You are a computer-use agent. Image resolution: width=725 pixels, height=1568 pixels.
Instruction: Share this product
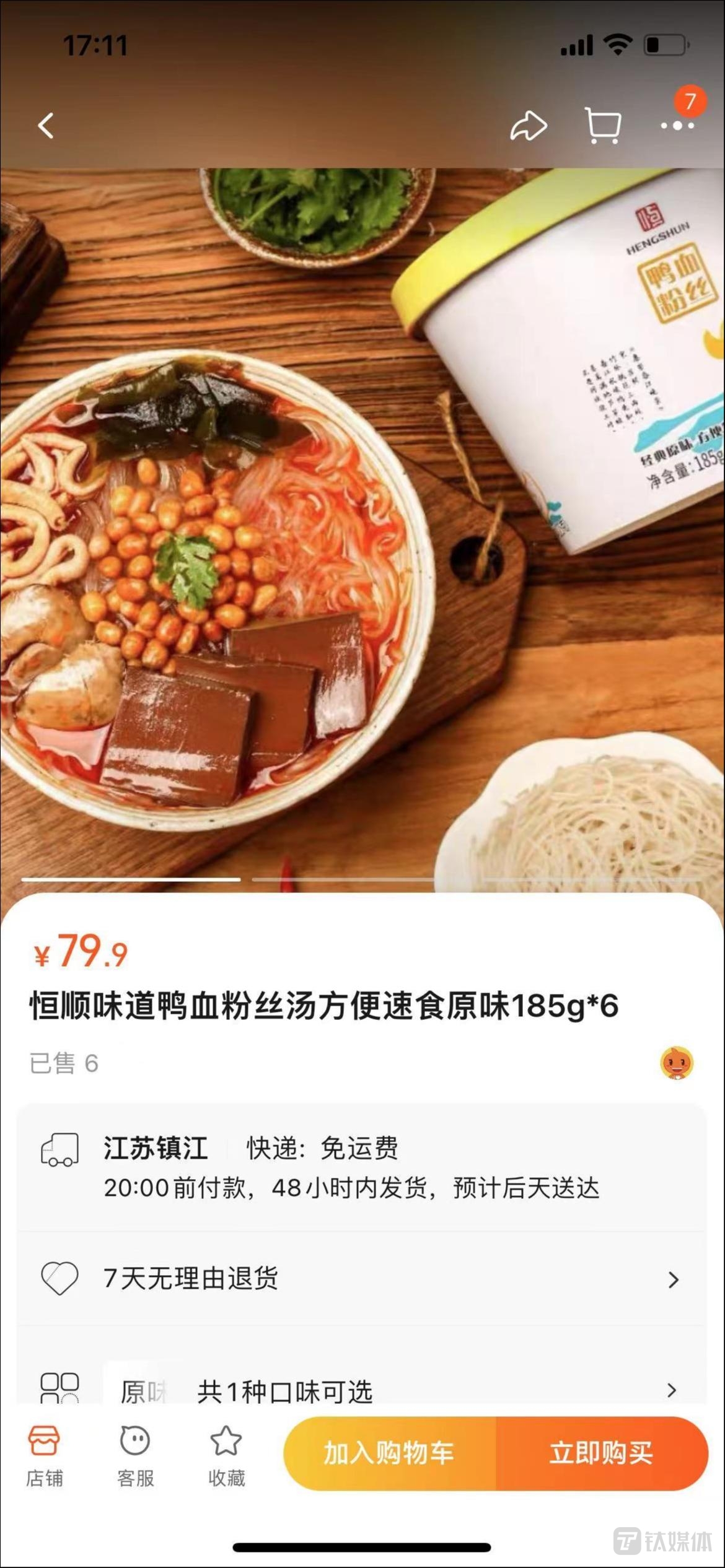(528, 126)
